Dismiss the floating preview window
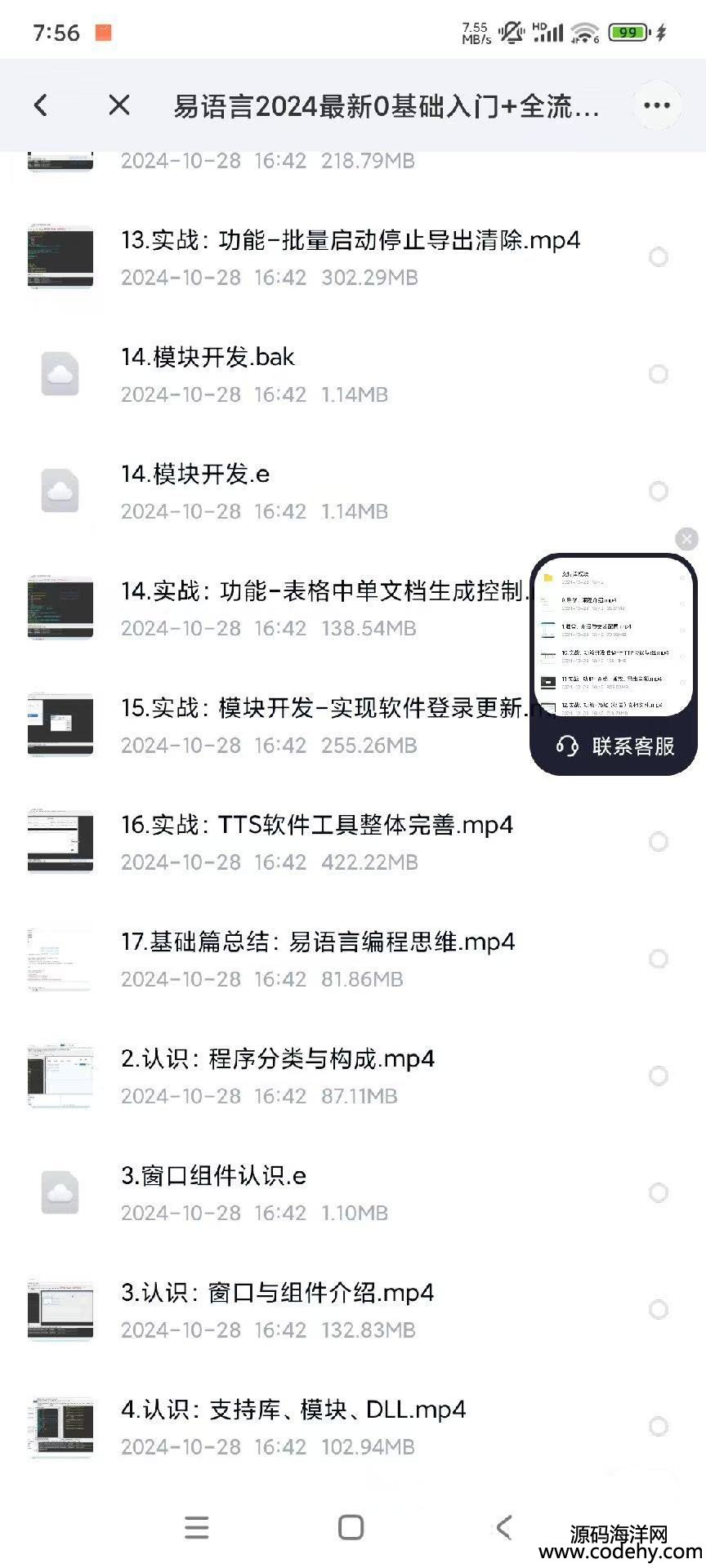706x1568 pixels. click(x=686, y=539)
